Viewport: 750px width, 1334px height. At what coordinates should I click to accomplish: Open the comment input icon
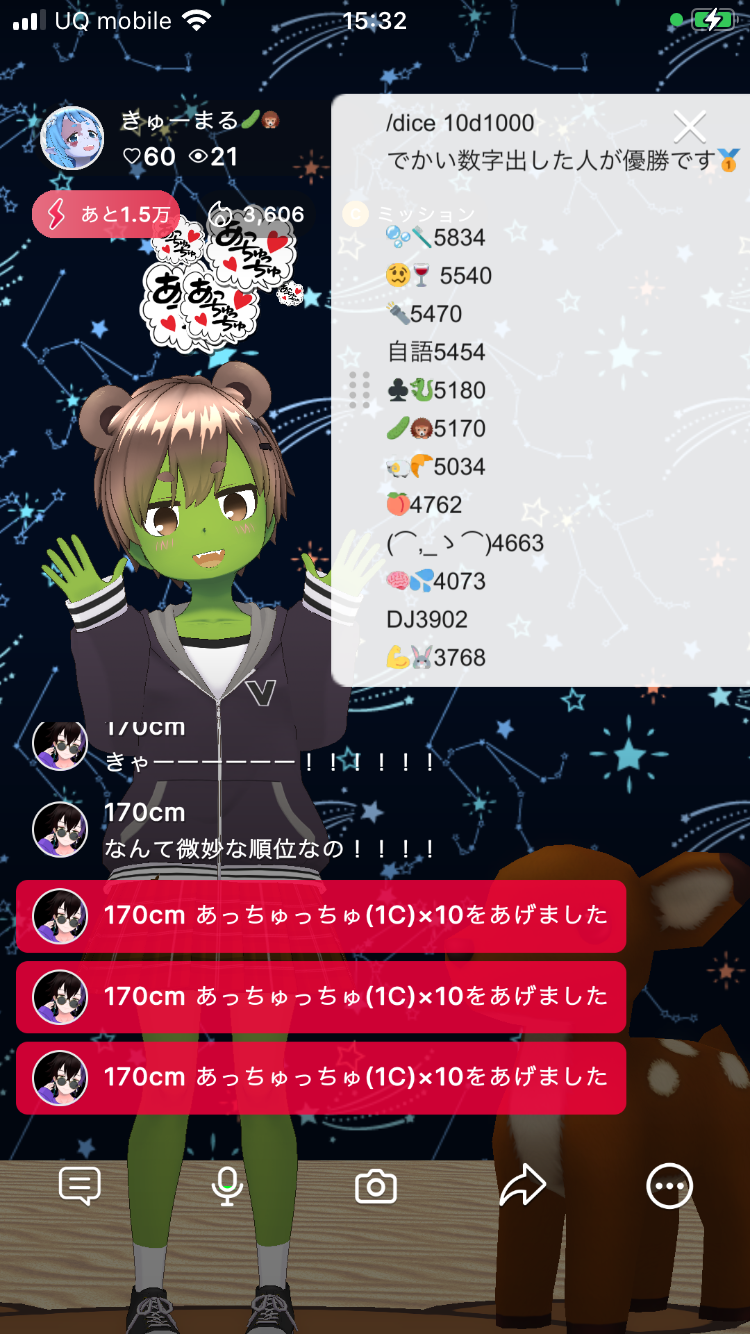[x=80, y=1186]
